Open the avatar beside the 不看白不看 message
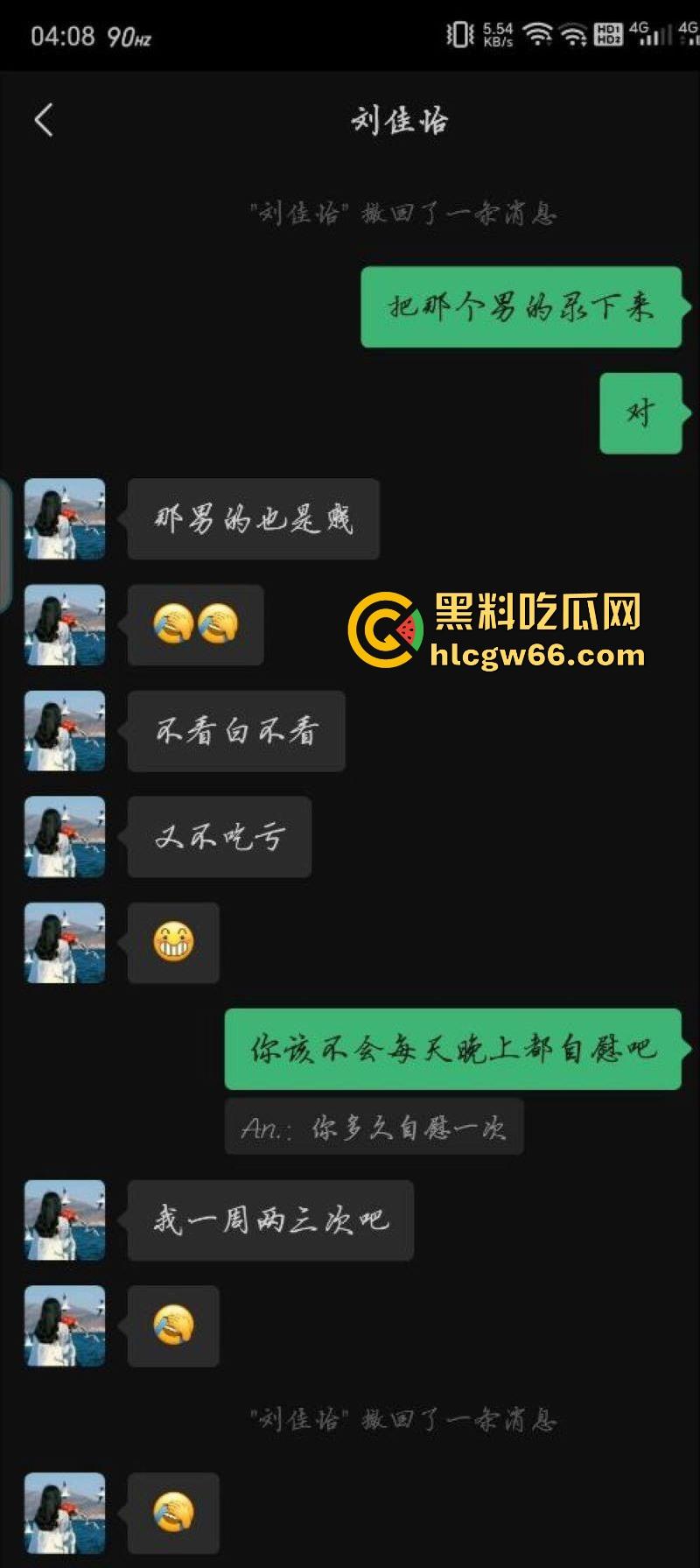The height and width of the screenshot is (1568, 700). 65,731
